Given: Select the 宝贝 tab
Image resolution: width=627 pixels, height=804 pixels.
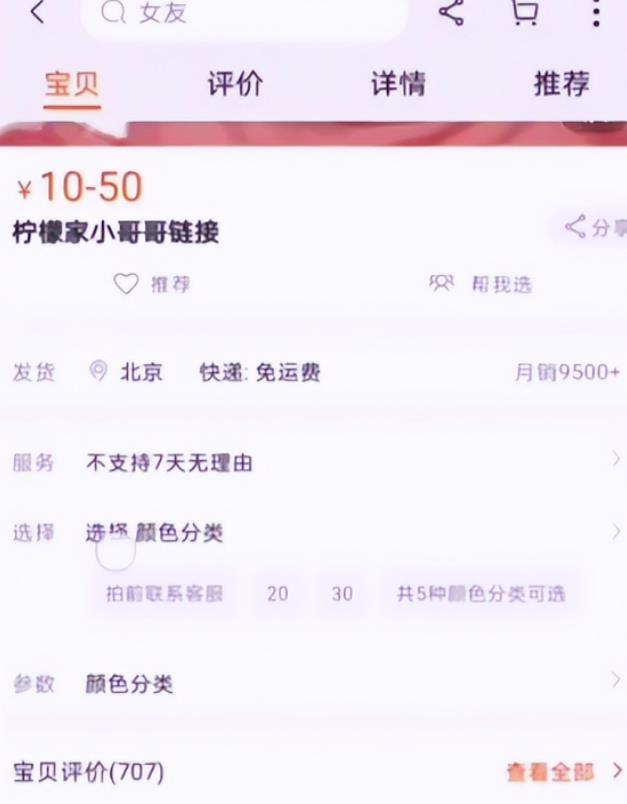Looking at the screenshot, I should 72,84.
